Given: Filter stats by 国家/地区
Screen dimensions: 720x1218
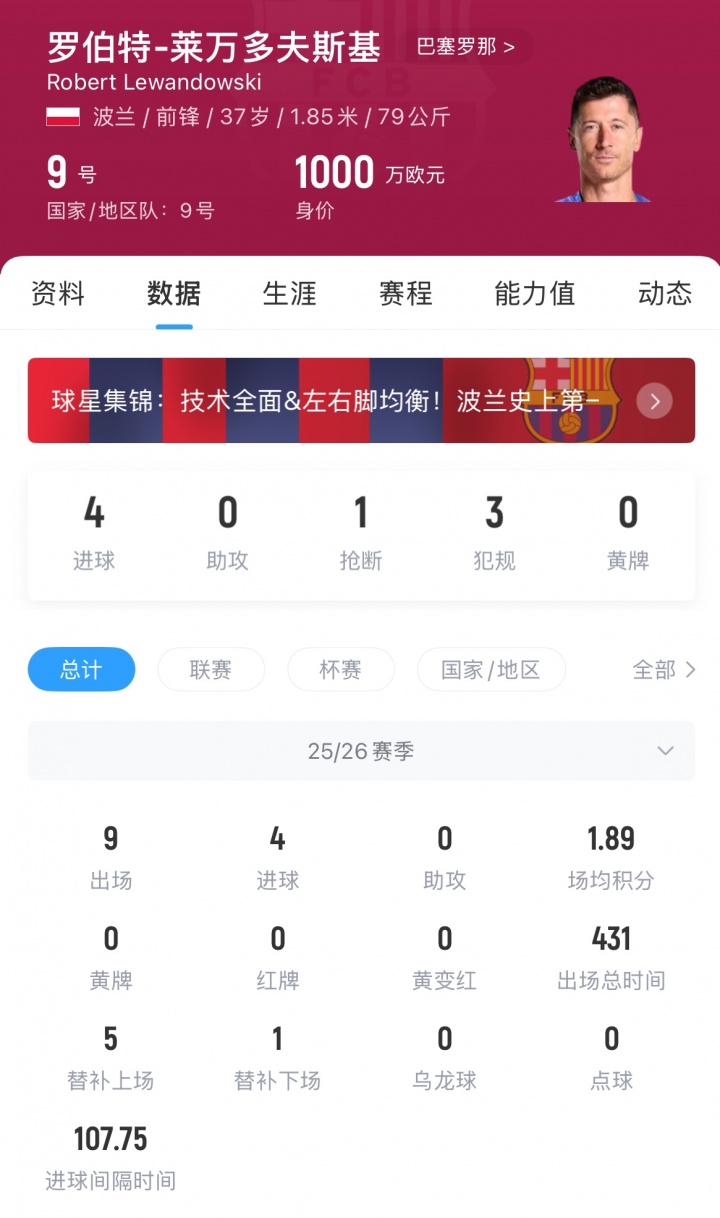Looking at the screenshot, I should (x=491, y=669).
